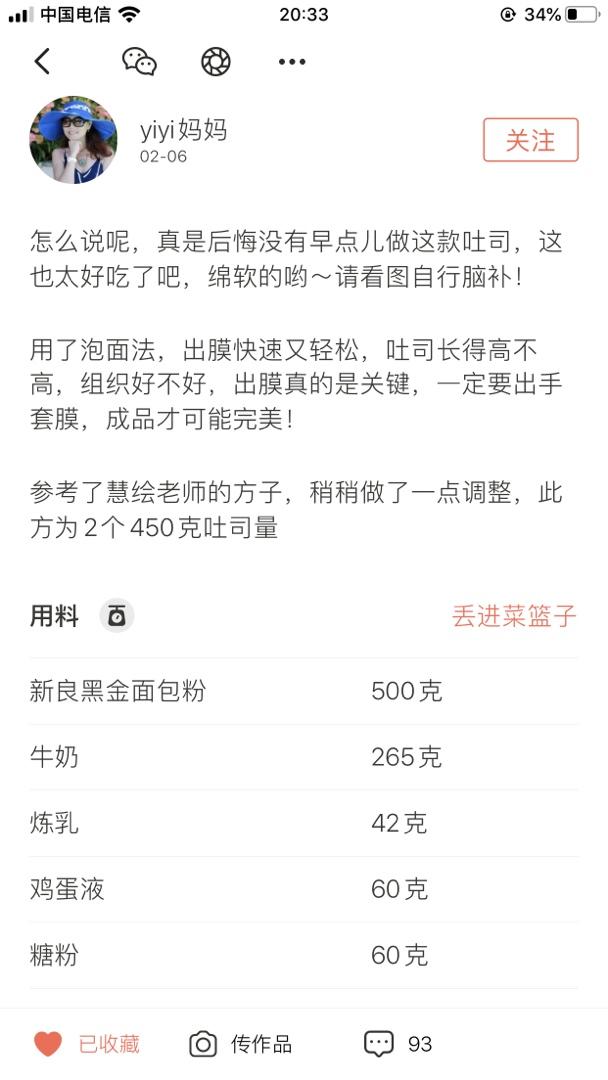Add ingredients with 丢进菜篮子
608x1080 pixels.
(x=514, y=616)
